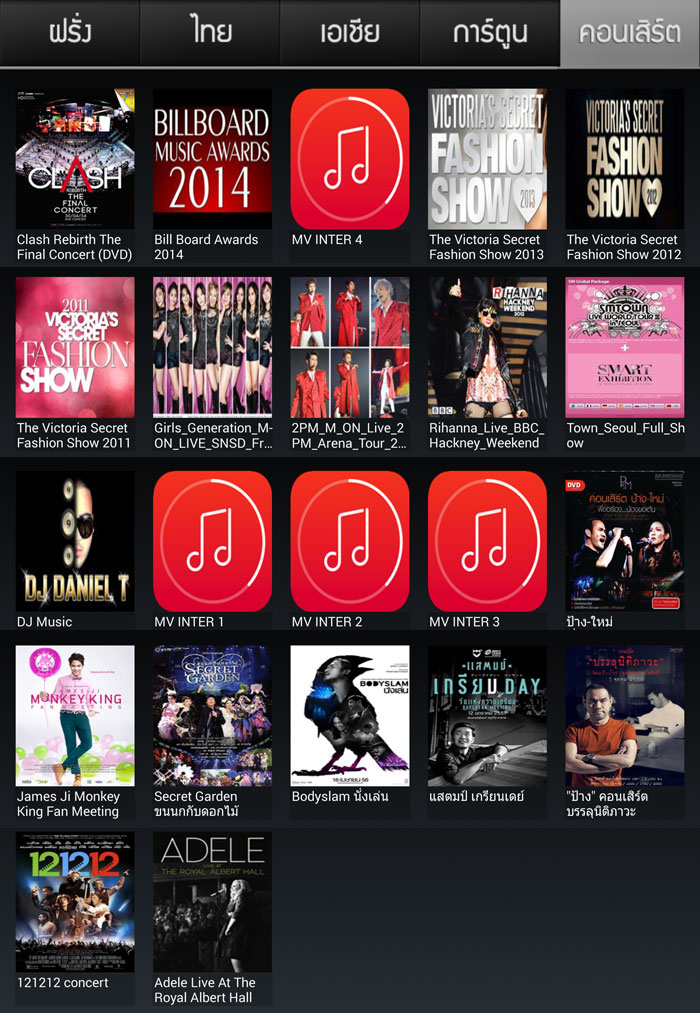
Task: Open MV INTER 1
Action: point(212,540)
